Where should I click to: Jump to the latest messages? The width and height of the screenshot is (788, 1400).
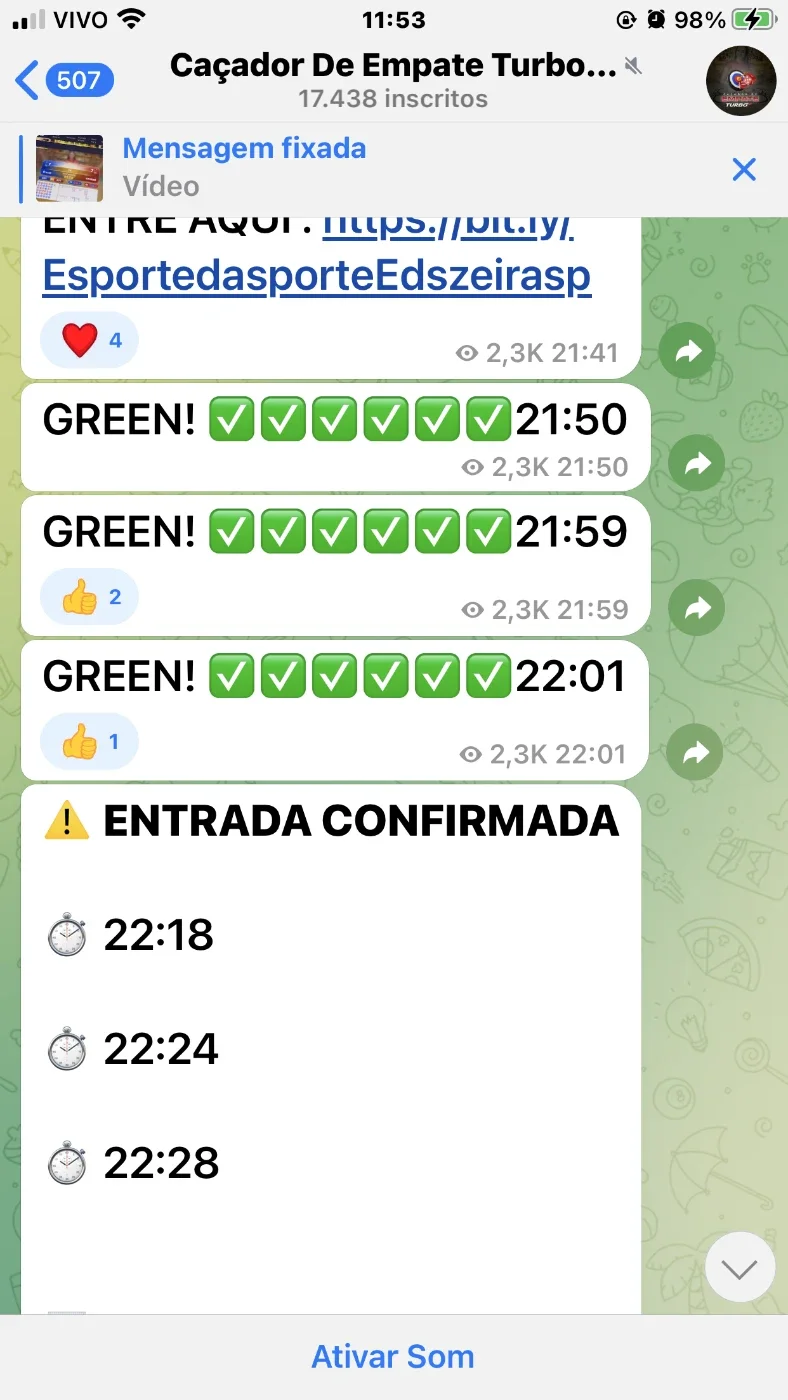[740, 1268]
